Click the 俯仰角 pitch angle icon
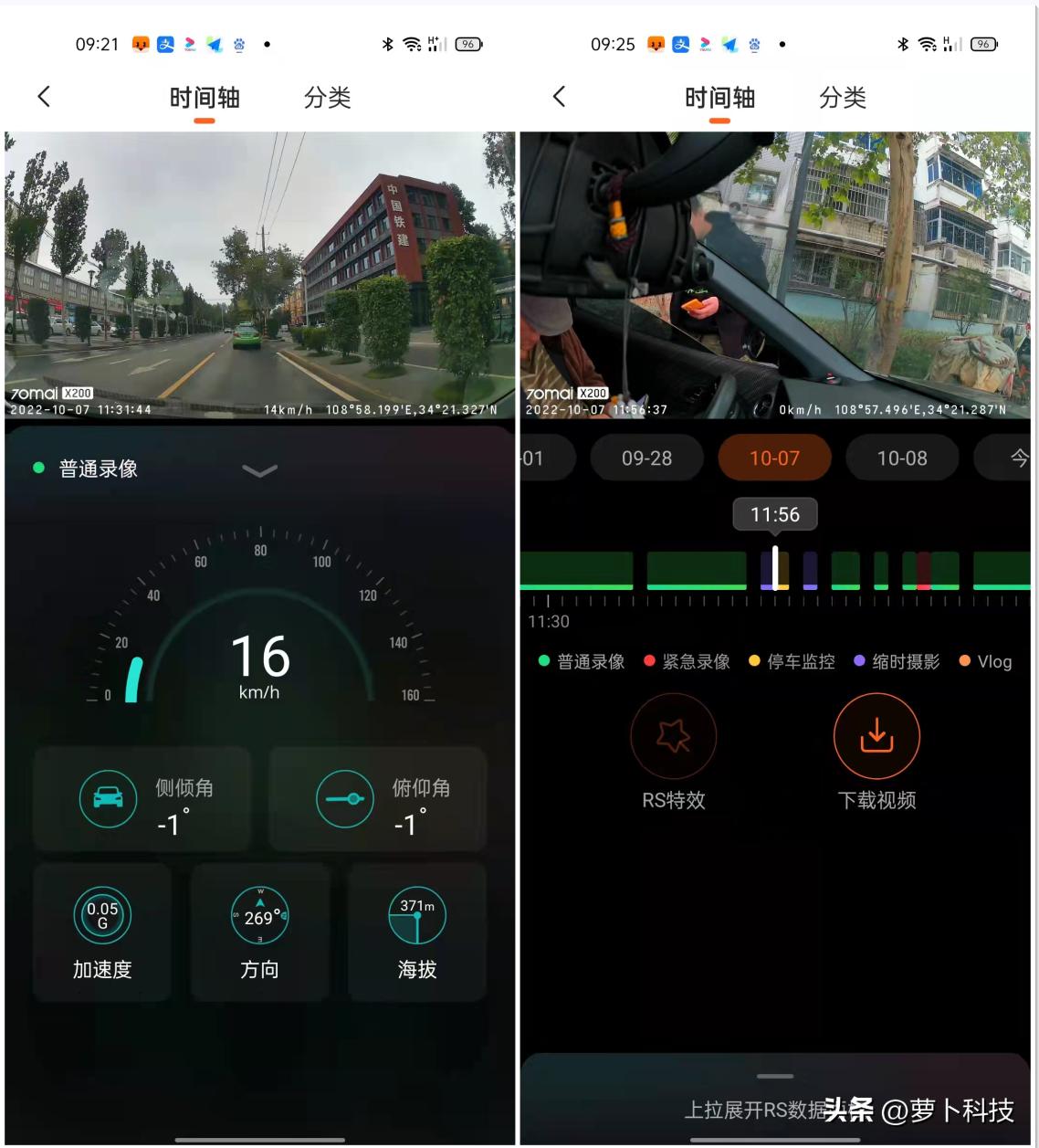The height and width of the screenshot is (1148, 1039). click(344, 798)
